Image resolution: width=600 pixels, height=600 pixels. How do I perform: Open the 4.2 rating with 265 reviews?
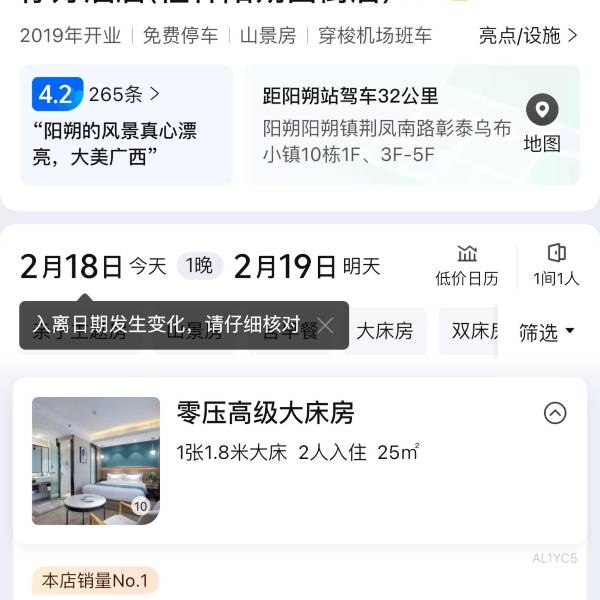[97, 95]
